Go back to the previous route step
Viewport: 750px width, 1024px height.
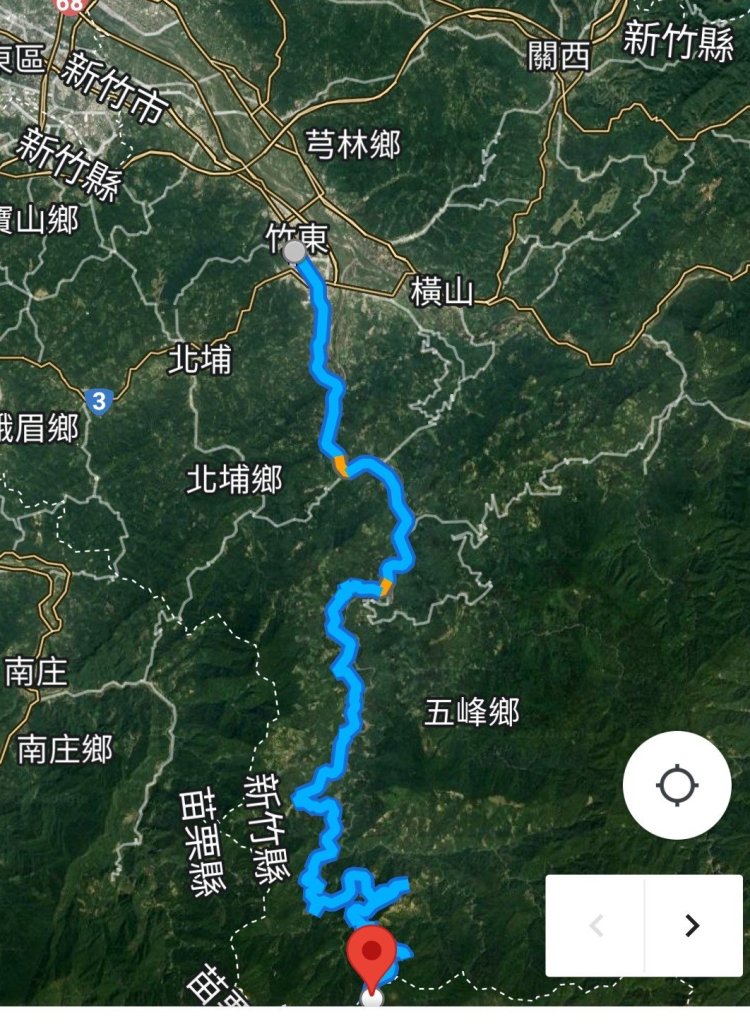coord(596,925)
